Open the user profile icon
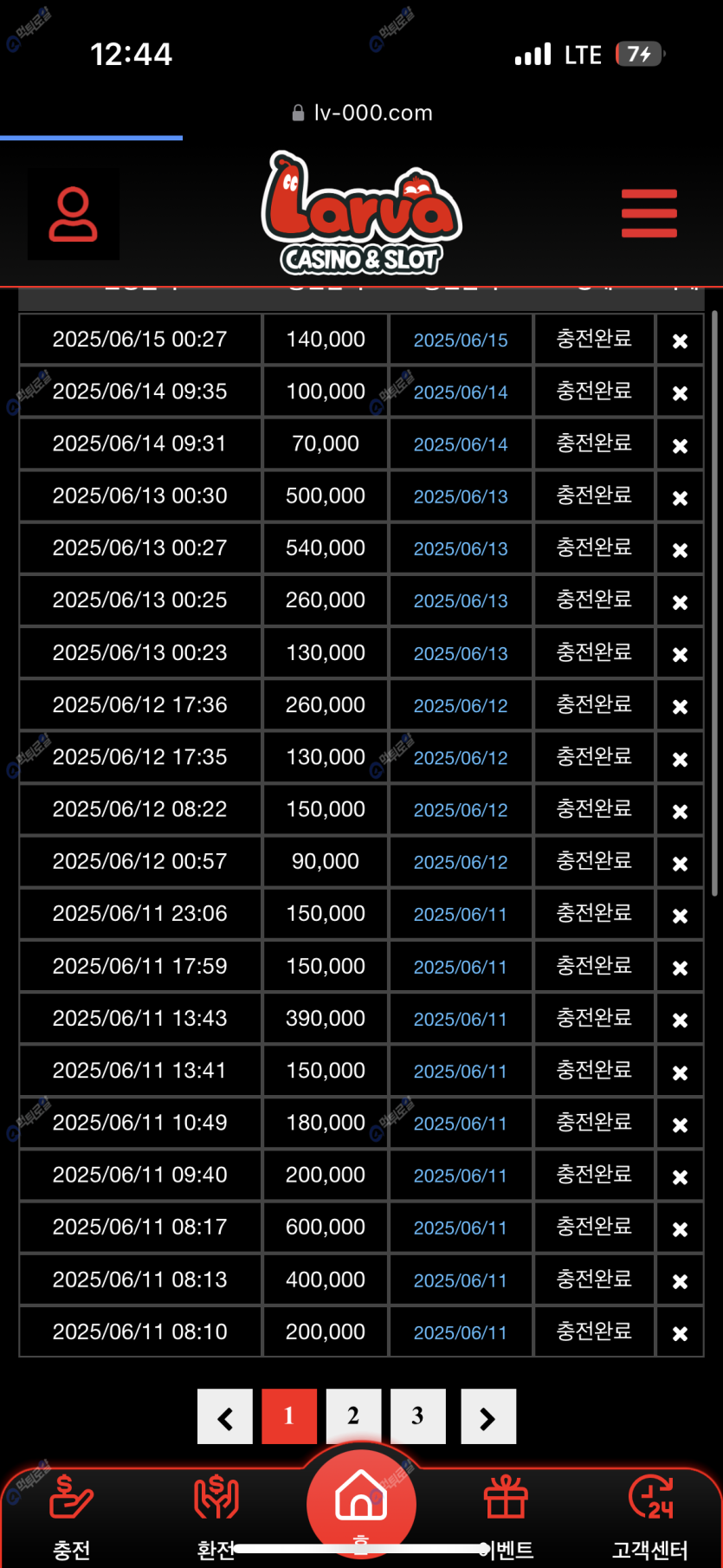The width and height of the screenshot is (723, 1568). (x=74, y=214)
